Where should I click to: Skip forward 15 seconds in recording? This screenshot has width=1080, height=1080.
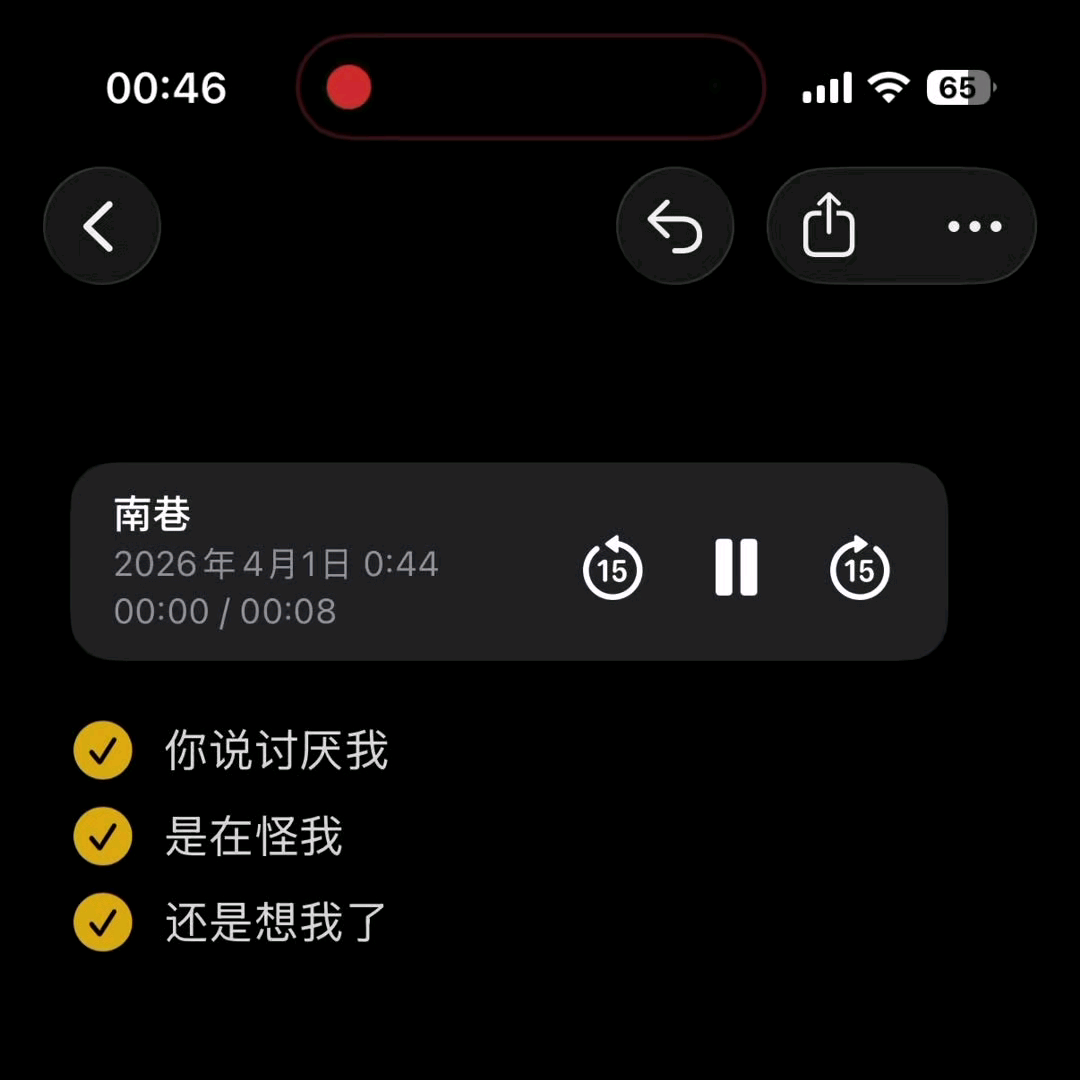(x=859, y=568)
